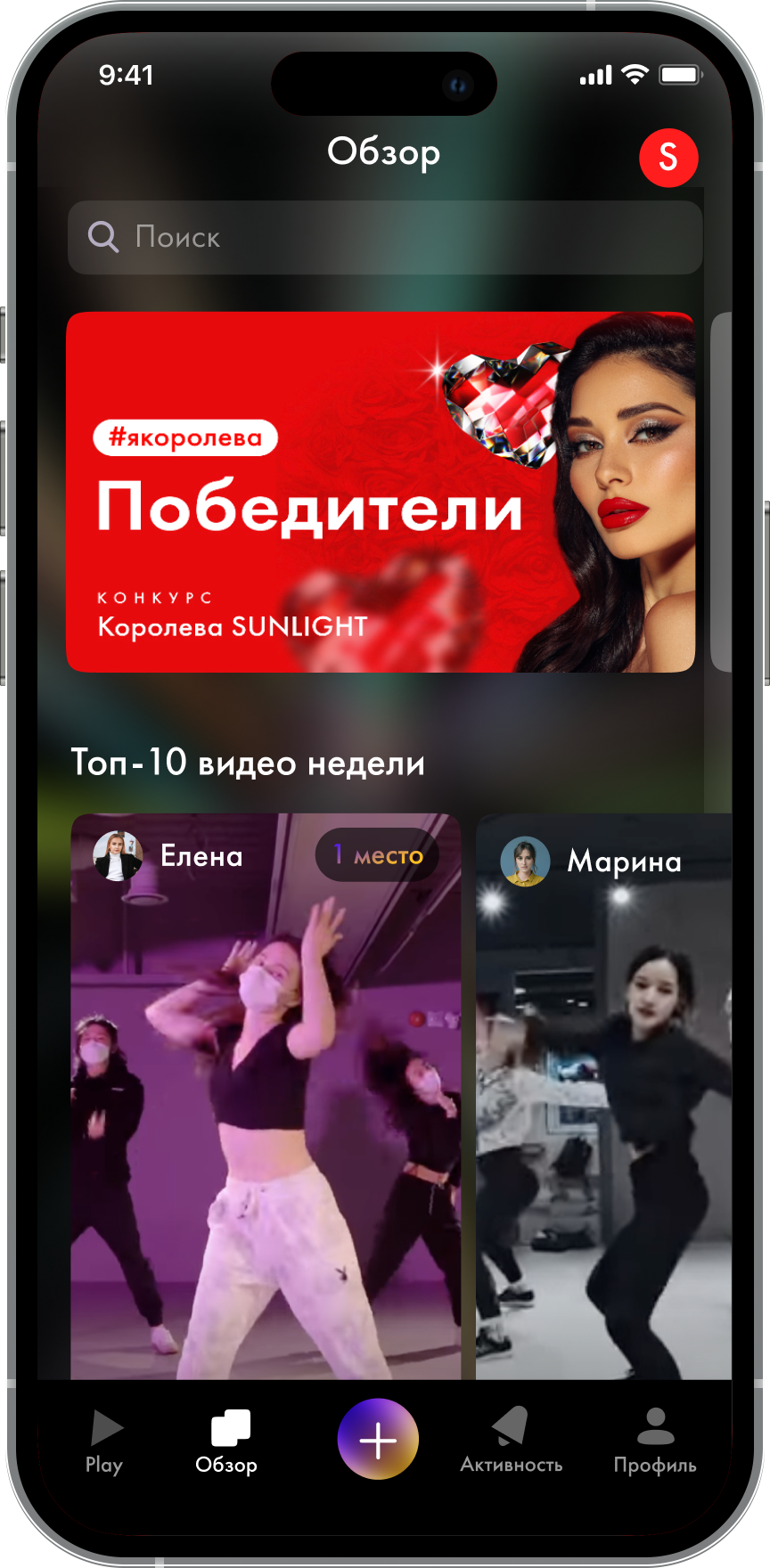Open the Победители contest banner
Screen dimensions: 770x1568
click(x=381, y=492)
